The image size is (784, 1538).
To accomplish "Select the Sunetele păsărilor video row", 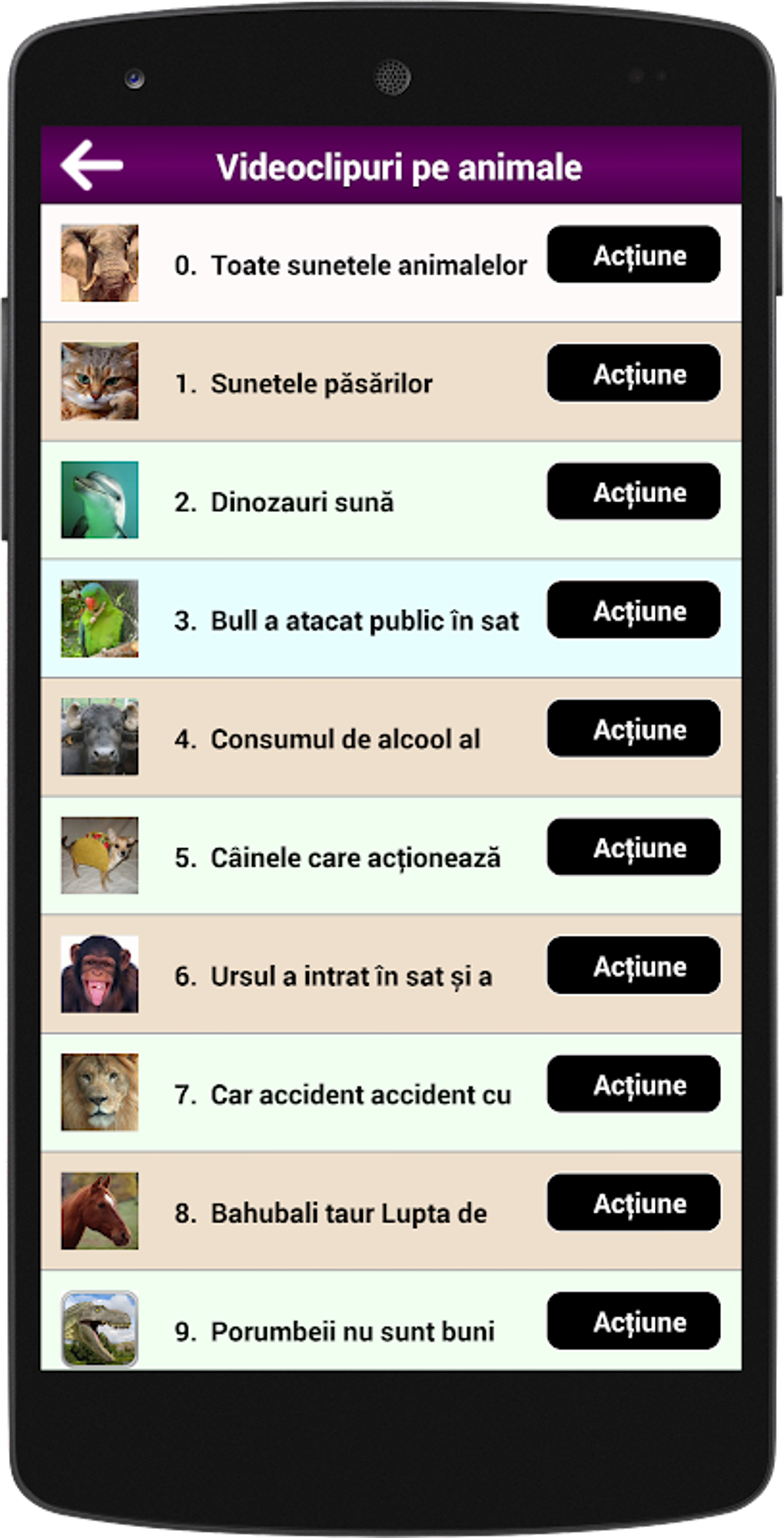I will (x=391, y=381).
